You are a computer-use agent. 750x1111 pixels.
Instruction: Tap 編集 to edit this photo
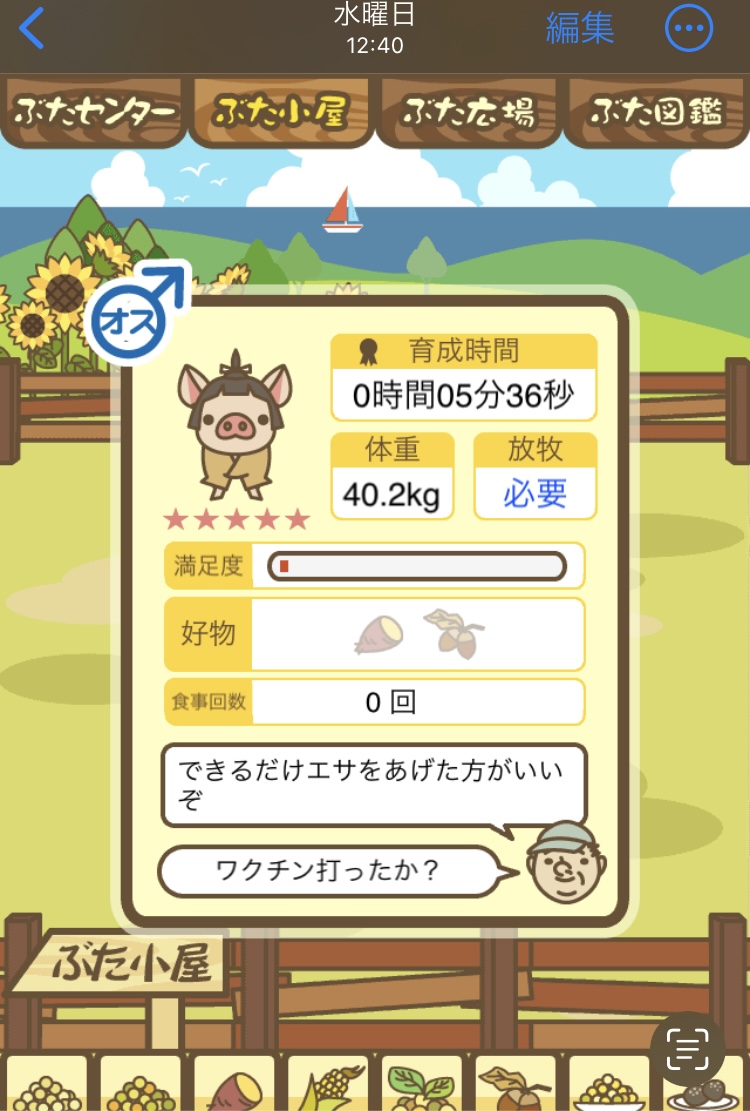pos(579,28)
